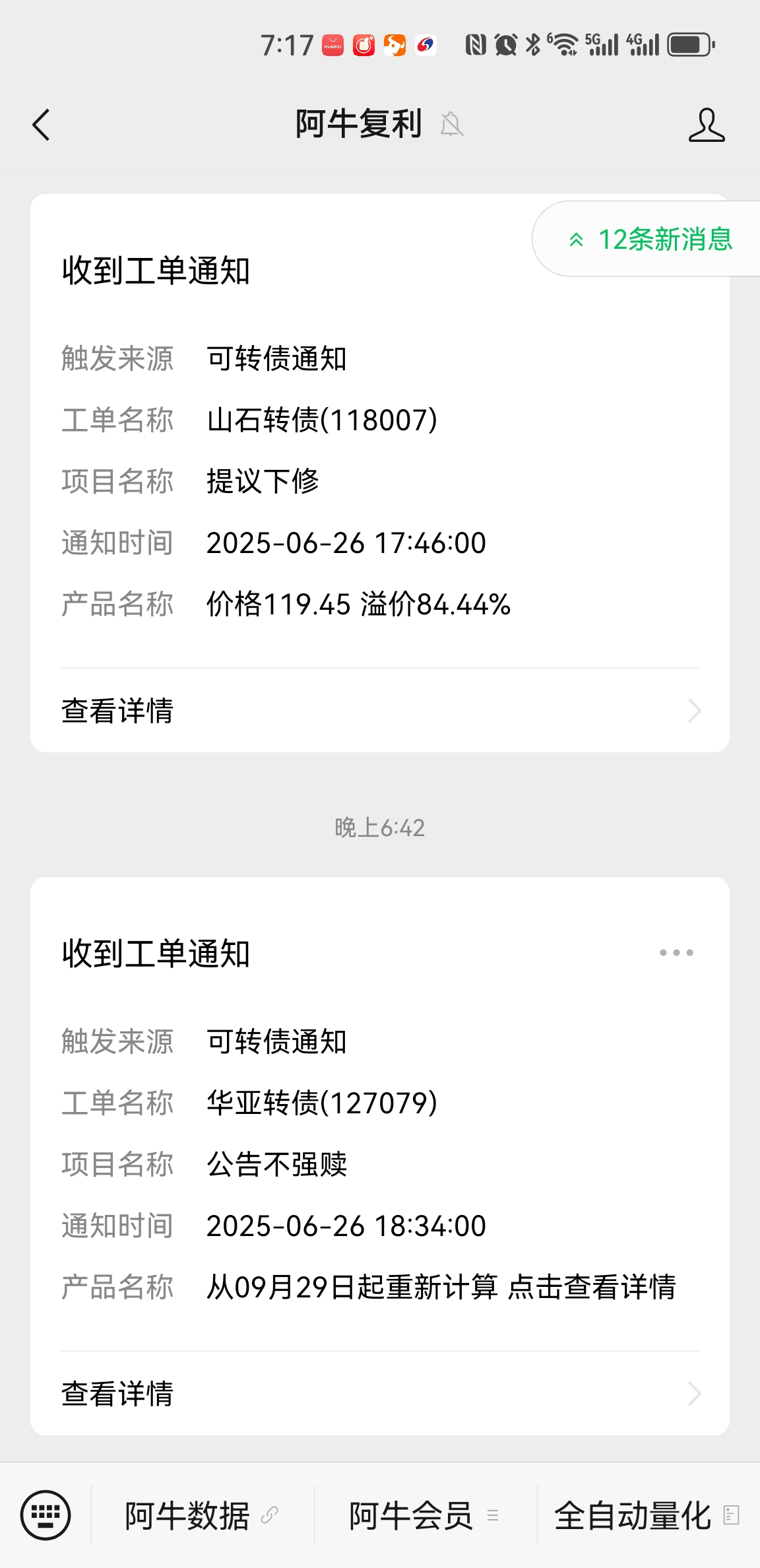View details of the 华亚转债(127079) notice
Screen dimensions: 760x1568
[x=380, y=1394]
